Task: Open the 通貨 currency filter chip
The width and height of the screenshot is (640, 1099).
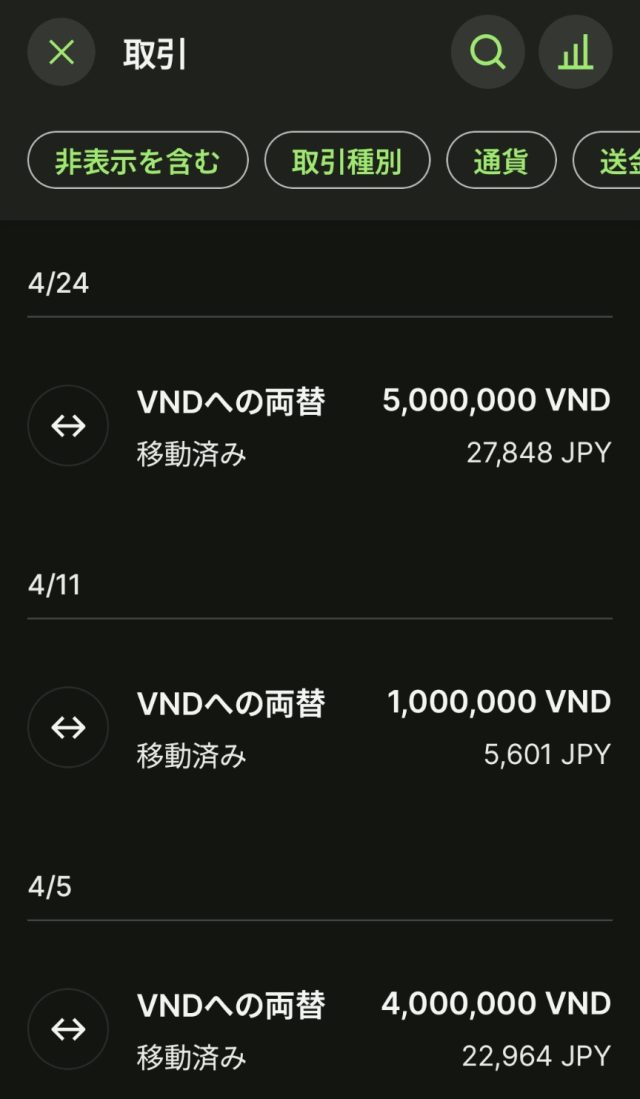Action: click(x=500, y=161)
